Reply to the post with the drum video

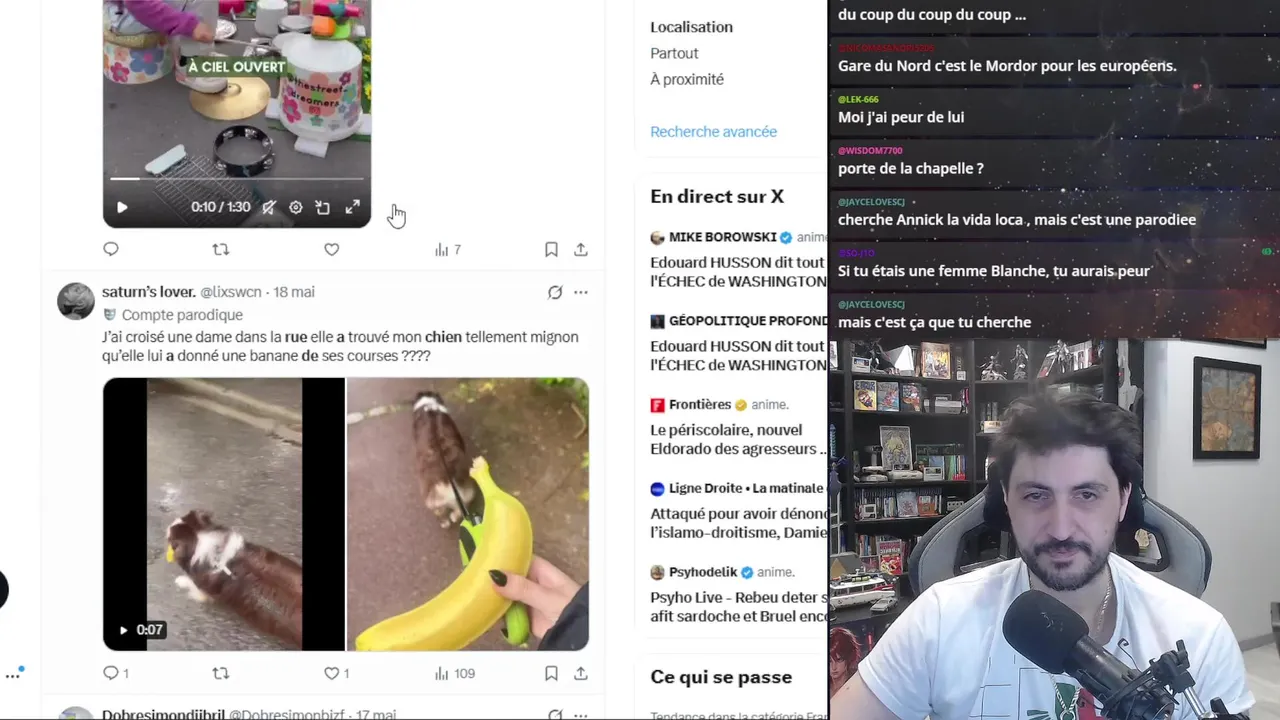tap(111, 249)
